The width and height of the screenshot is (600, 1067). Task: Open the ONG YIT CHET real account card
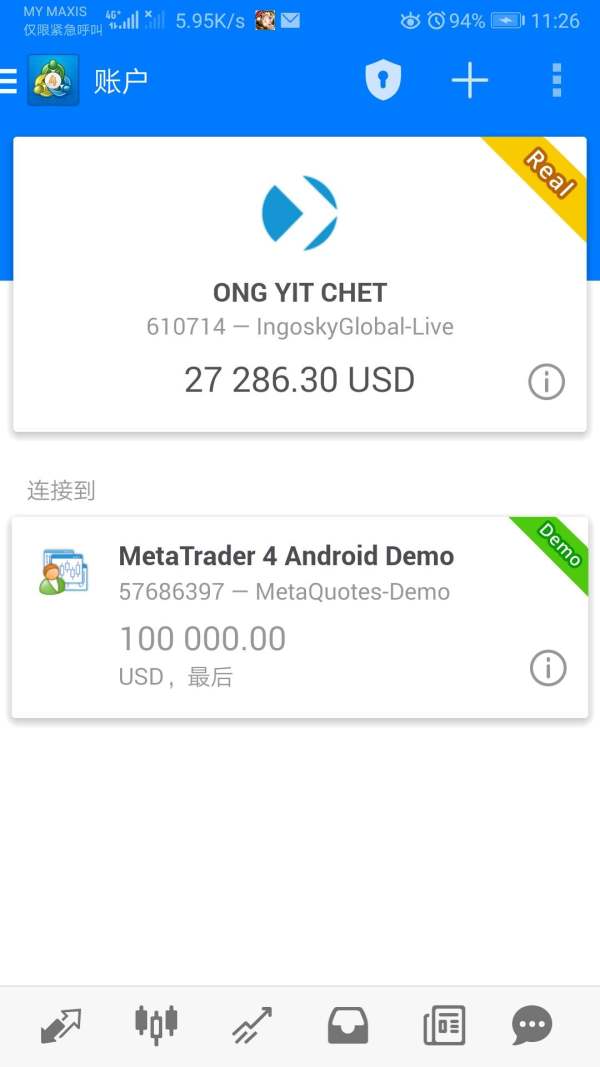pos(300,284)
